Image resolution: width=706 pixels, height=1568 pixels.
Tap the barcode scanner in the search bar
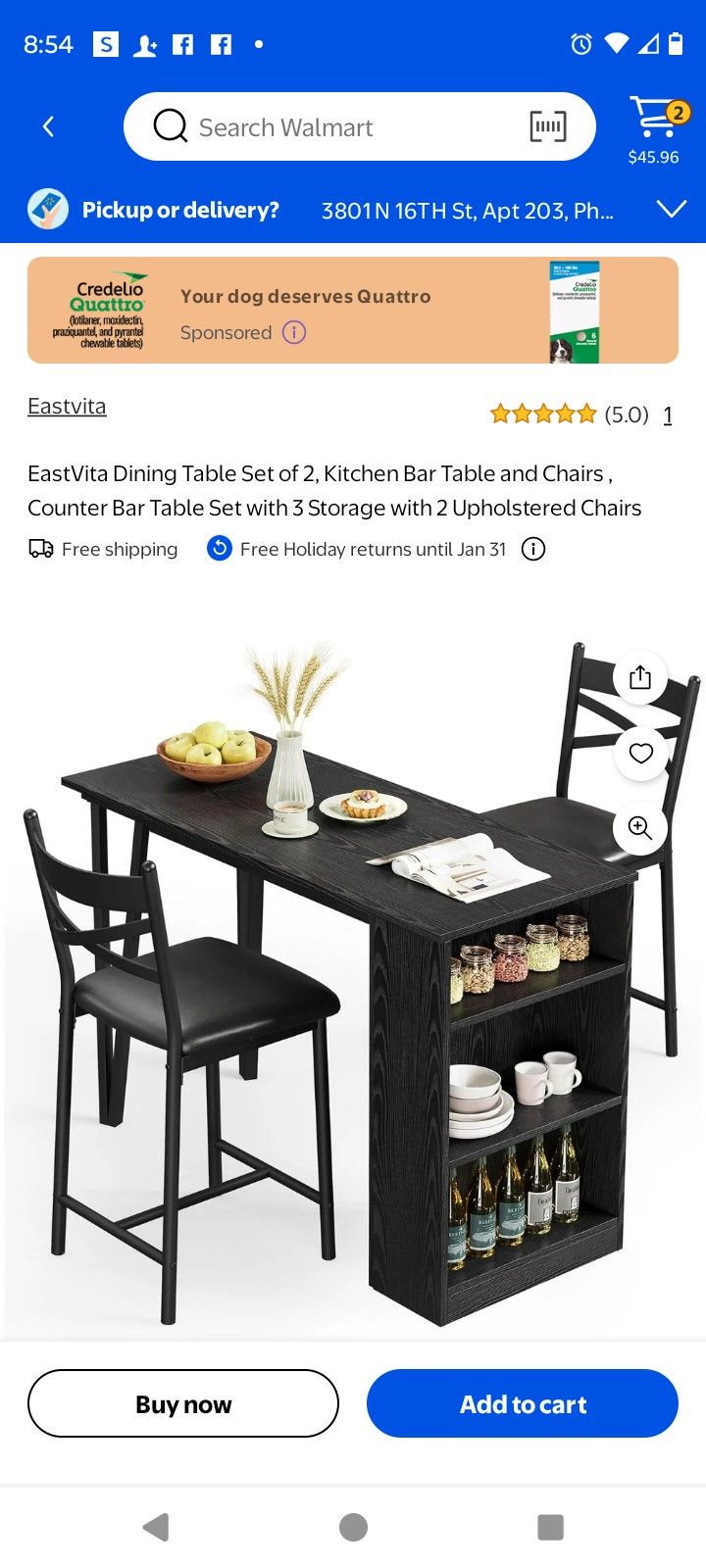coord(548,126)
